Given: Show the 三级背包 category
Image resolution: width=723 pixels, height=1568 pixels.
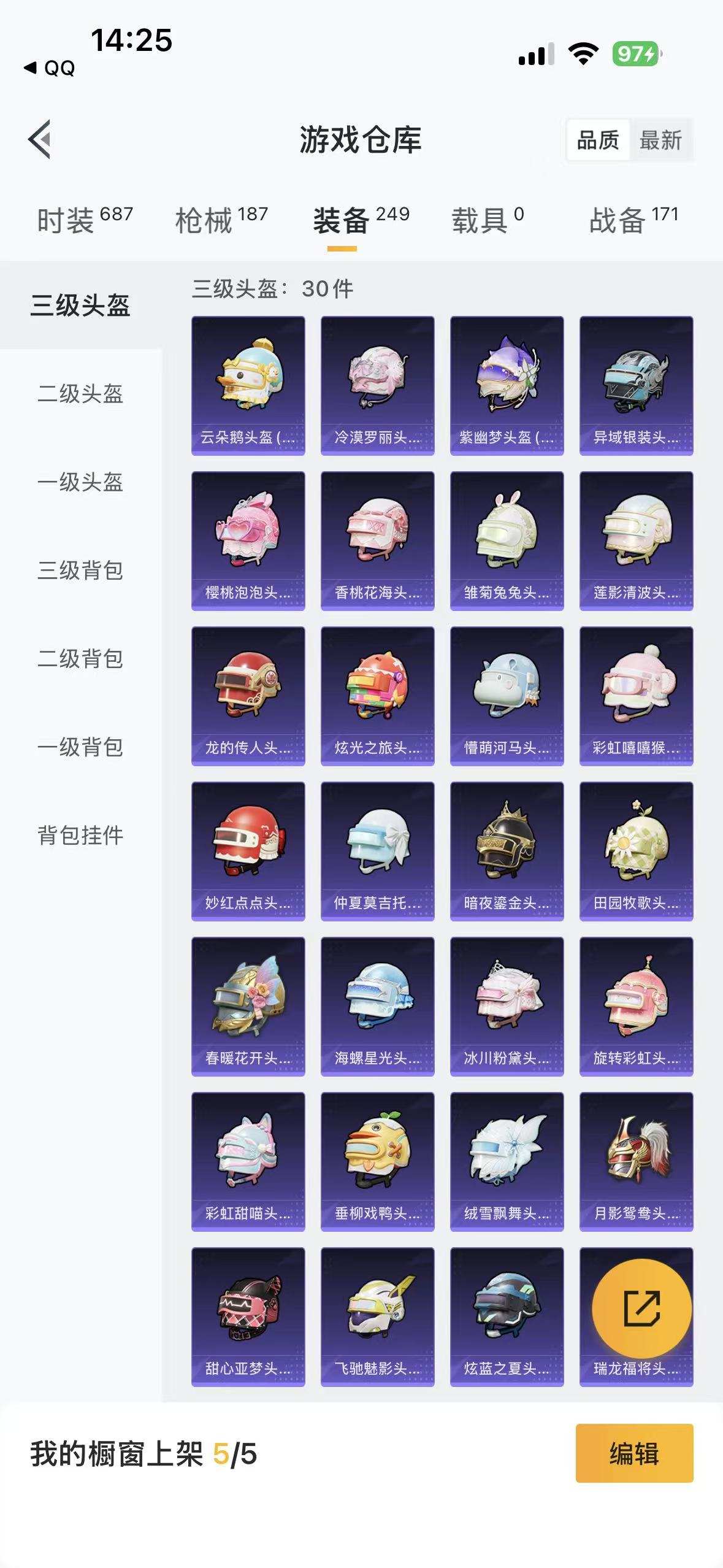Looking at the screenshot, I should (x=80, y=571).
